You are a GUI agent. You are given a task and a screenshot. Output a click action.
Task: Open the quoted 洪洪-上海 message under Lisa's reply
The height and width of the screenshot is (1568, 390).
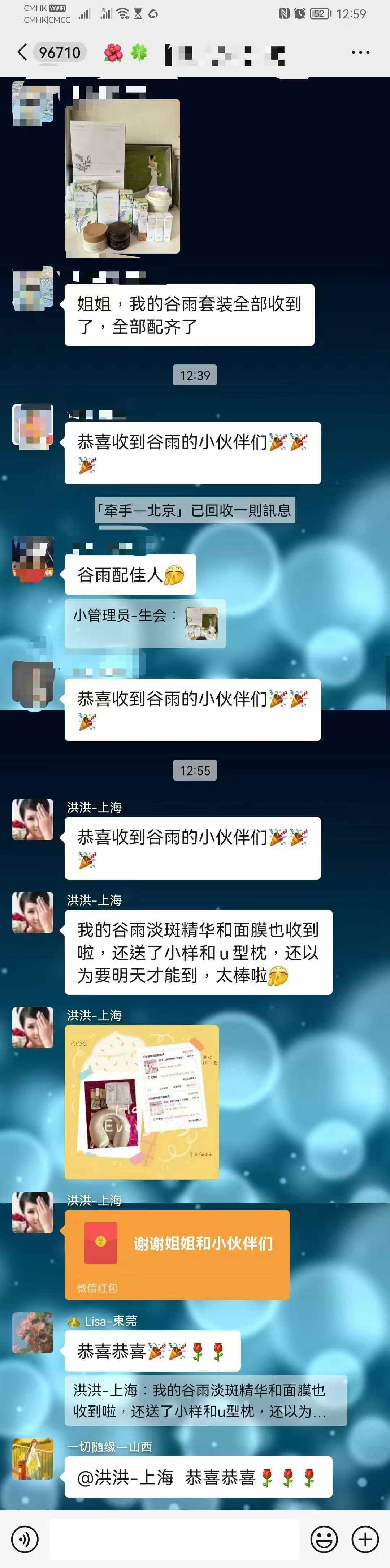[205, 1401]
